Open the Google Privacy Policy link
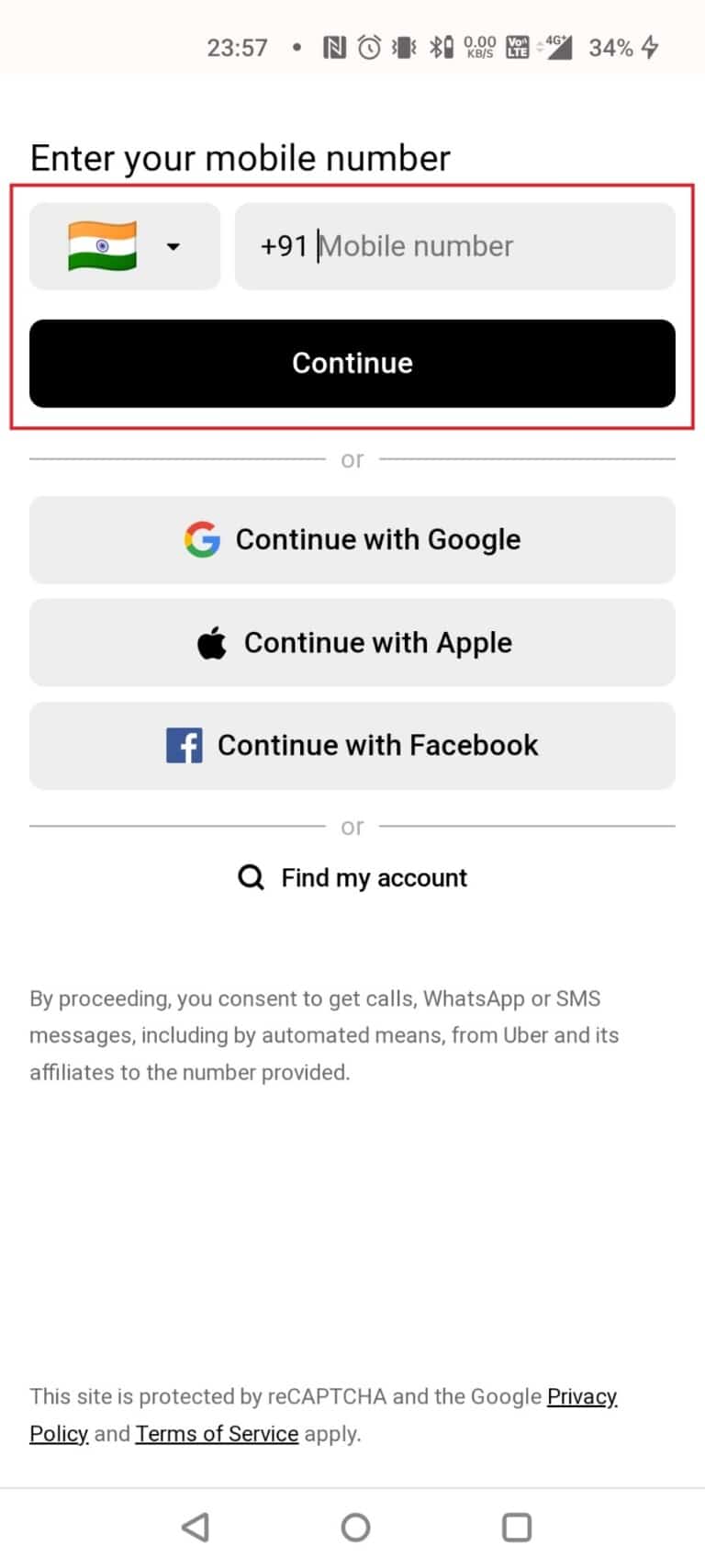This screenshot has width=705, height=1568. (581, 1397)
